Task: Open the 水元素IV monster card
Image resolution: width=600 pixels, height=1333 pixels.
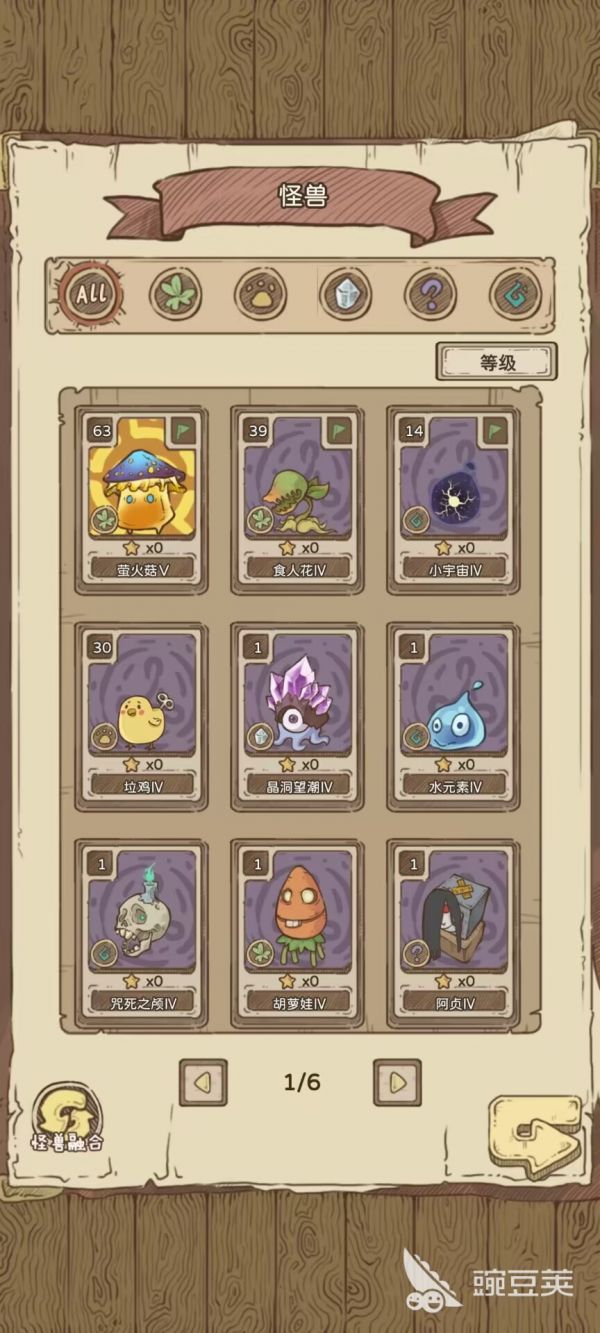Action: [x=453, y=708]
